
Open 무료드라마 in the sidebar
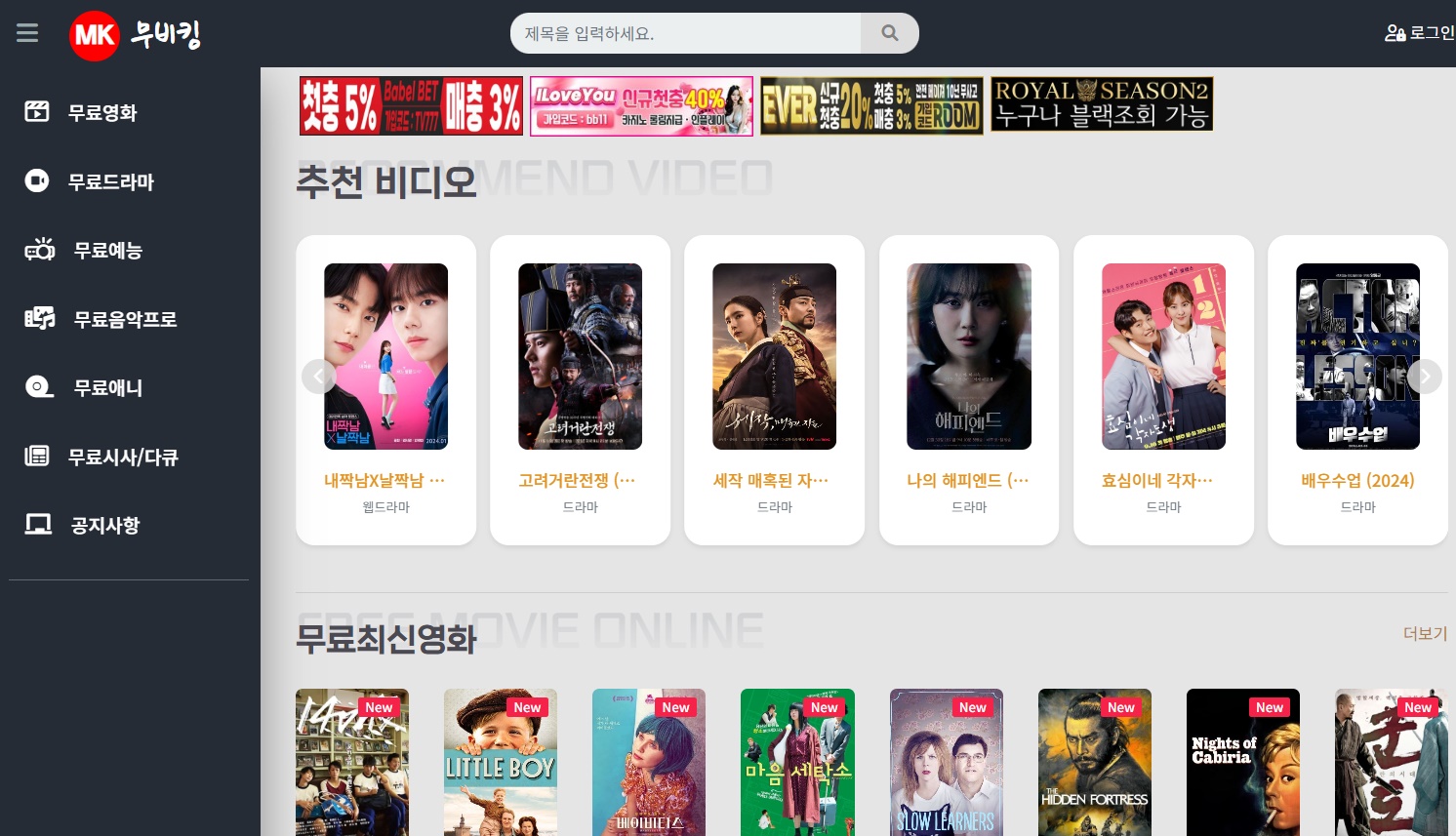point(110,181)
